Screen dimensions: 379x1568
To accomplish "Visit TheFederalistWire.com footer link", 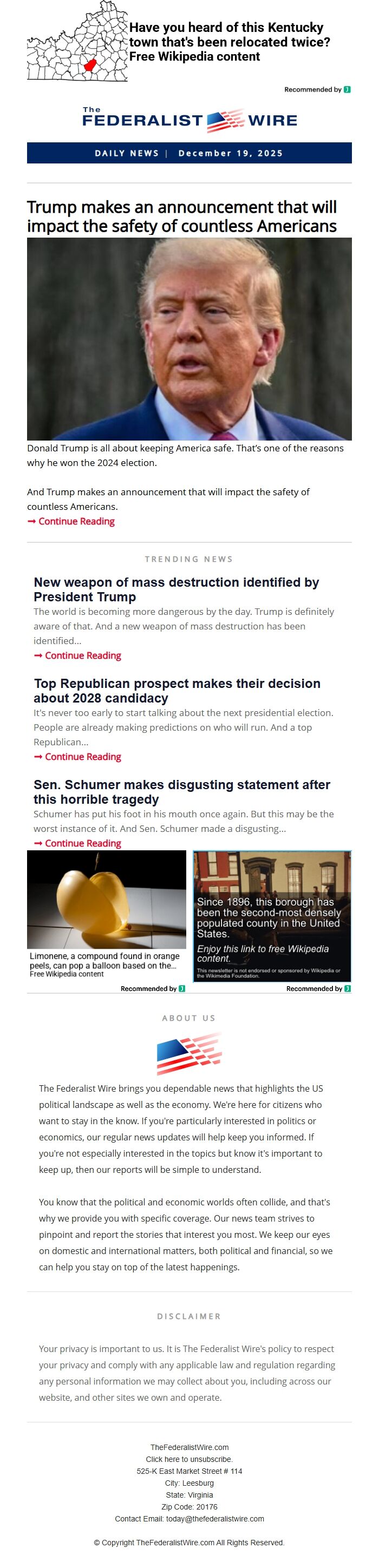I will click(x=190, y=1447).
